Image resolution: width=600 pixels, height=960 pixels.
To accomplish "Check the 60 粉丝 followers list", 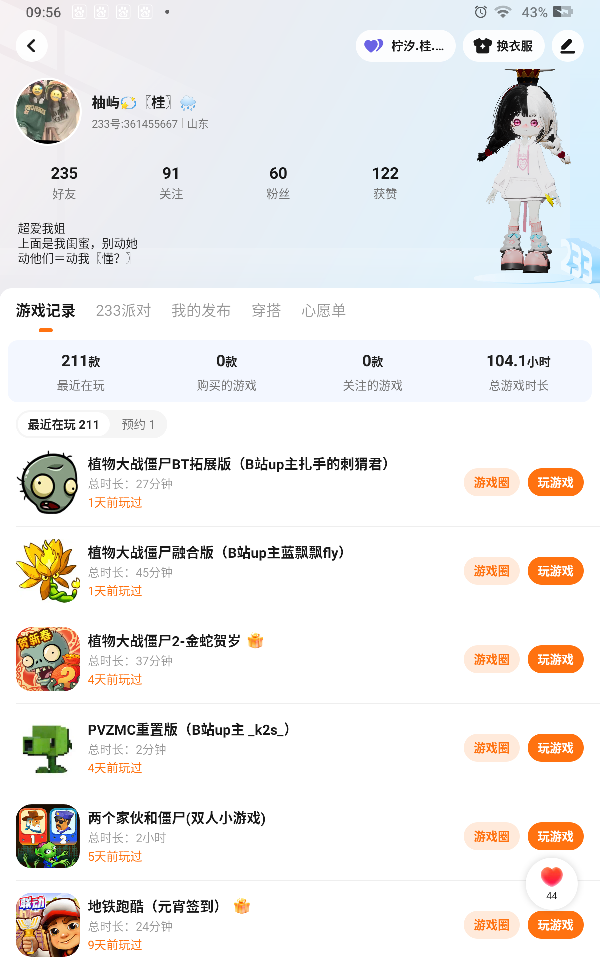I will tap(278, 182).
